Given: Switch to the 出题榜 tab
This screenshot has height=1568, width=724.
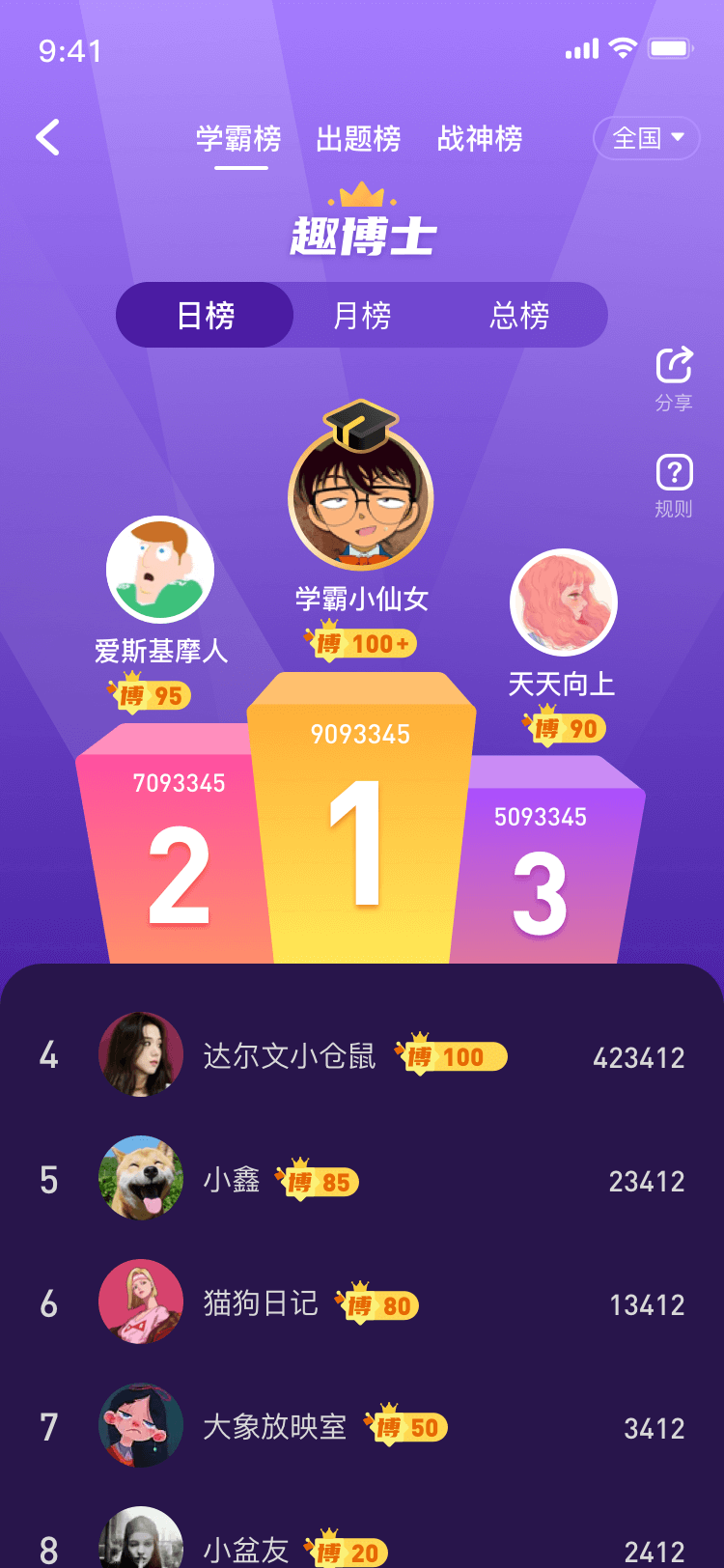Looking at the screenshot, I should (x=358, y=139).
